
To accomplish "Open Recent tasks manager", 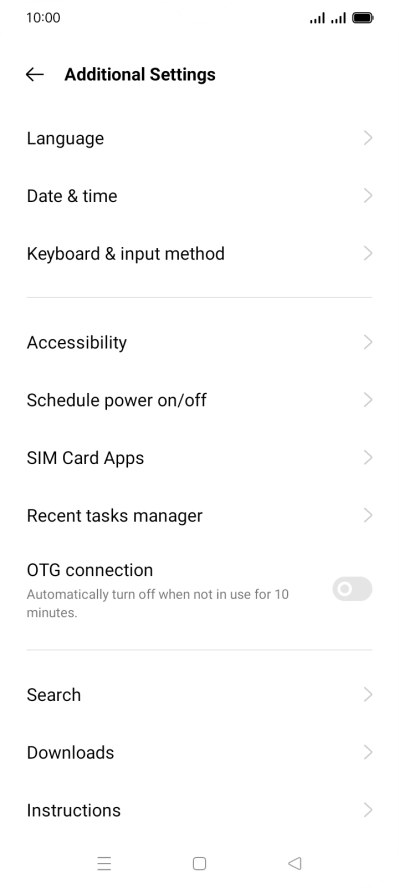I will tap(199, 516).
